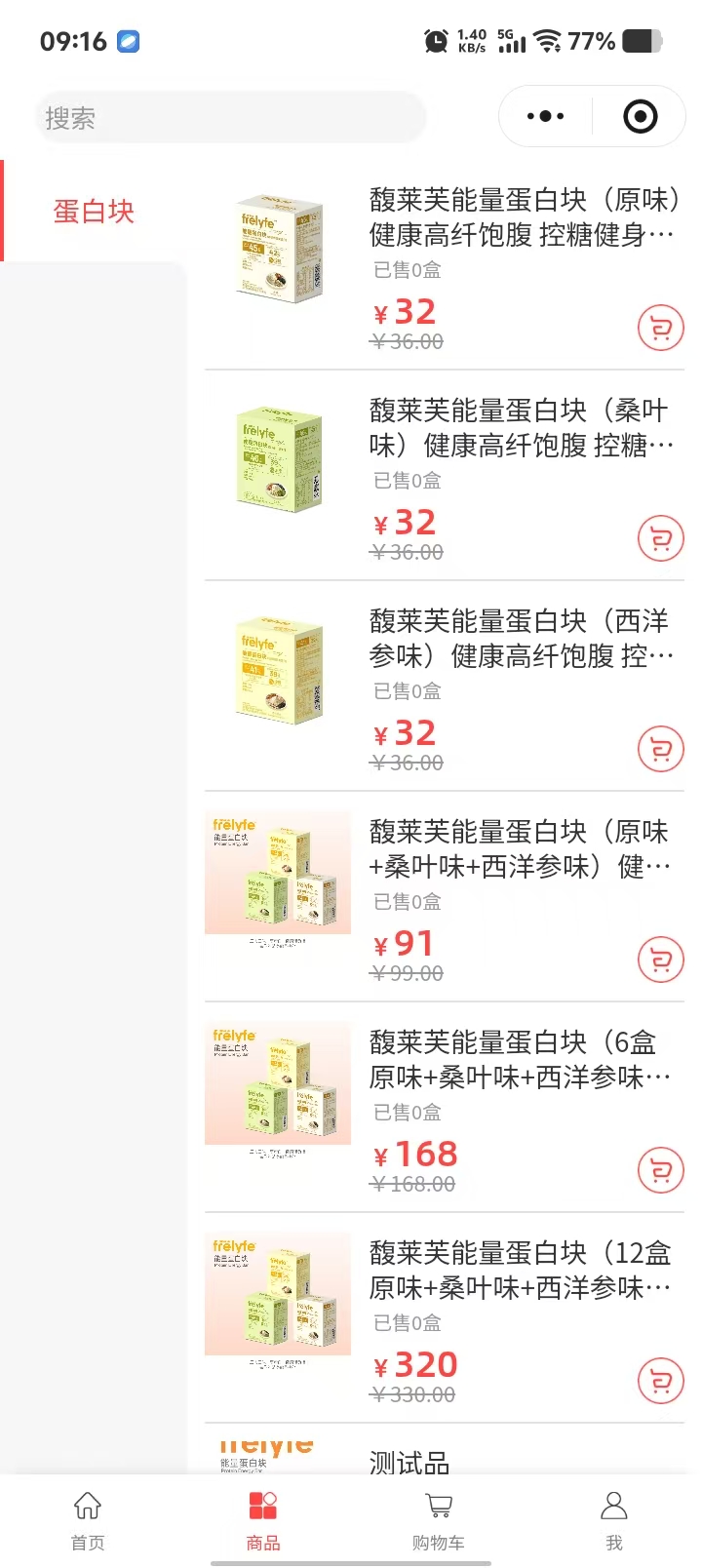Add 桑叶味 protein bar to cart
Image resolution: width=702 pixels, height=1568 pixels.
coord(660,538)
